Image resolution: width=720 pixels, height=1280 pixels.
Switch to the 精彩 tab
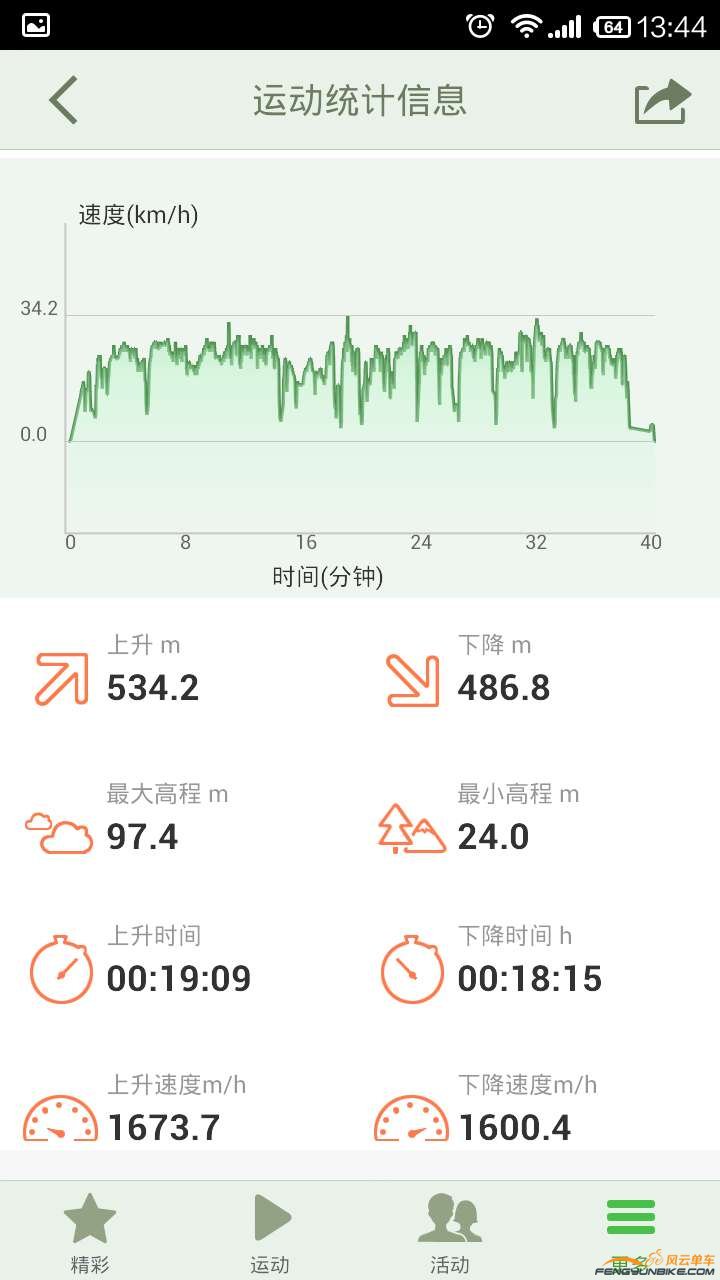pos(90,1232)
